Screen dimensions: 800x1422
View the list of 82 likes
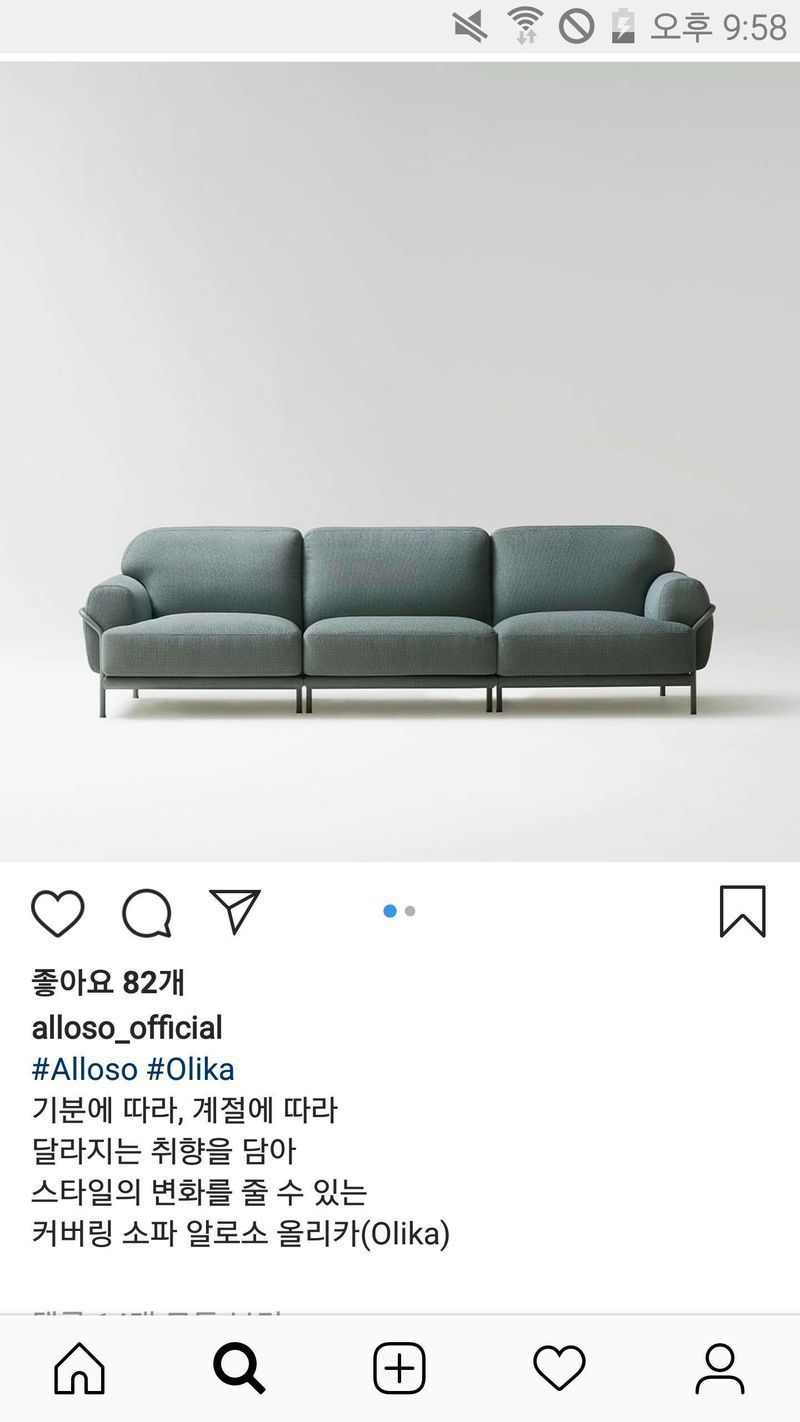point(108,983)
